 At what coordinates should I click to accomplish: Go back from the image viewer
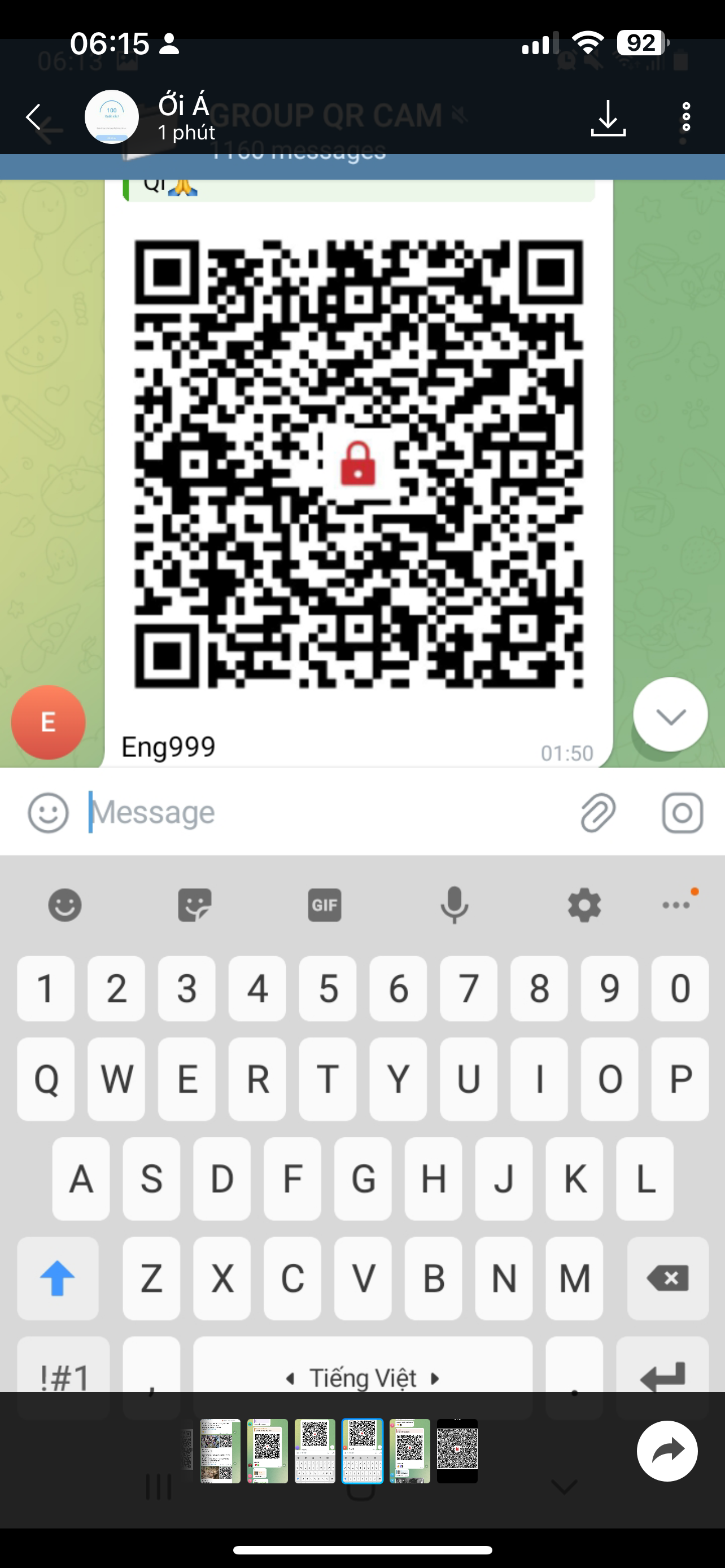click(34, 117)
